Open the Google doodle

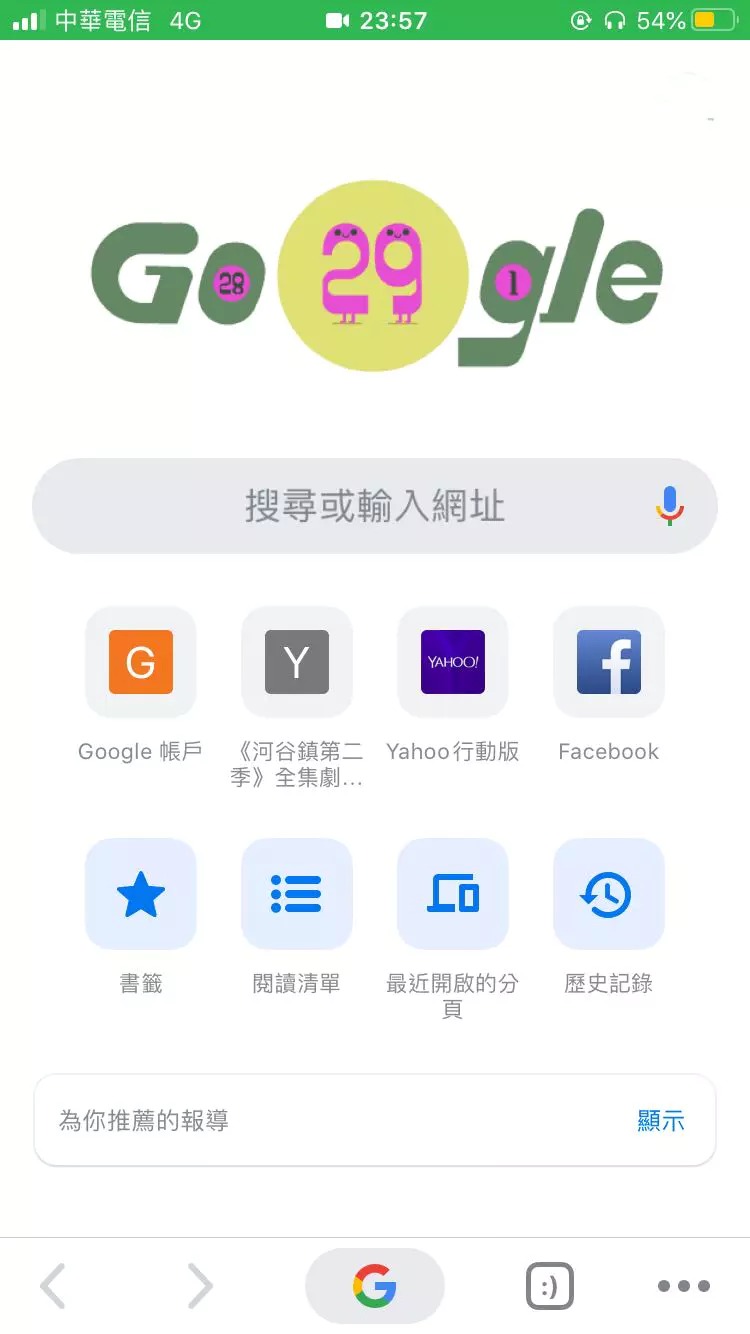pos(375,275)
